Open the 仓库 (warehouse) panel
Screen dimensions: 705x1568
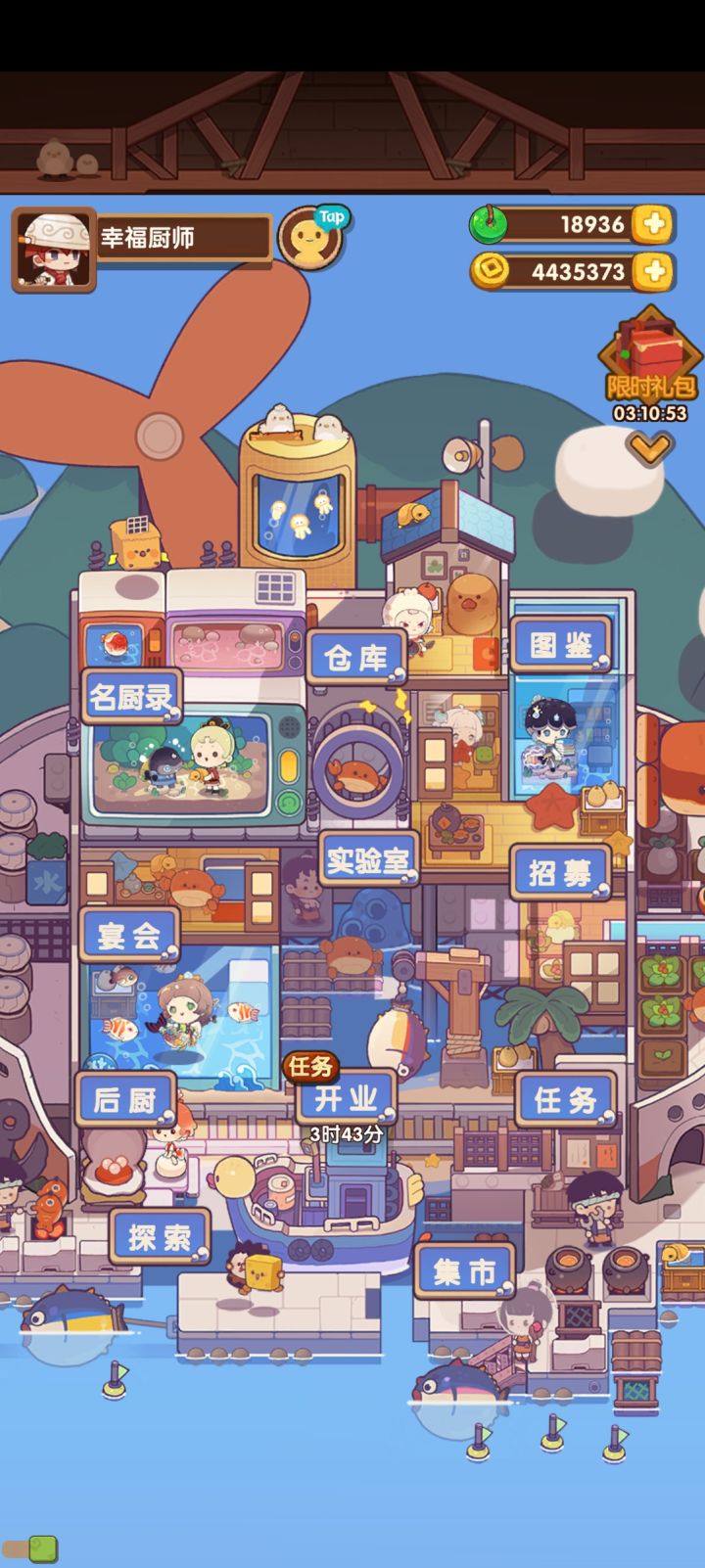click(355, 657)
